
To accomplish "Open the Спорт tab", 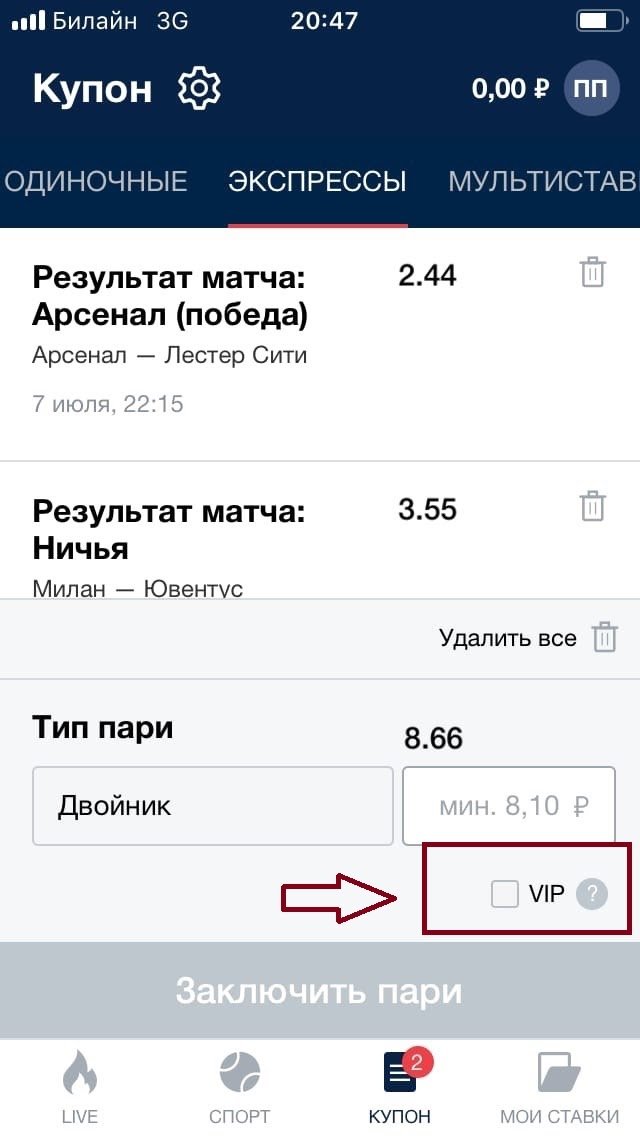I will 239,1088.
